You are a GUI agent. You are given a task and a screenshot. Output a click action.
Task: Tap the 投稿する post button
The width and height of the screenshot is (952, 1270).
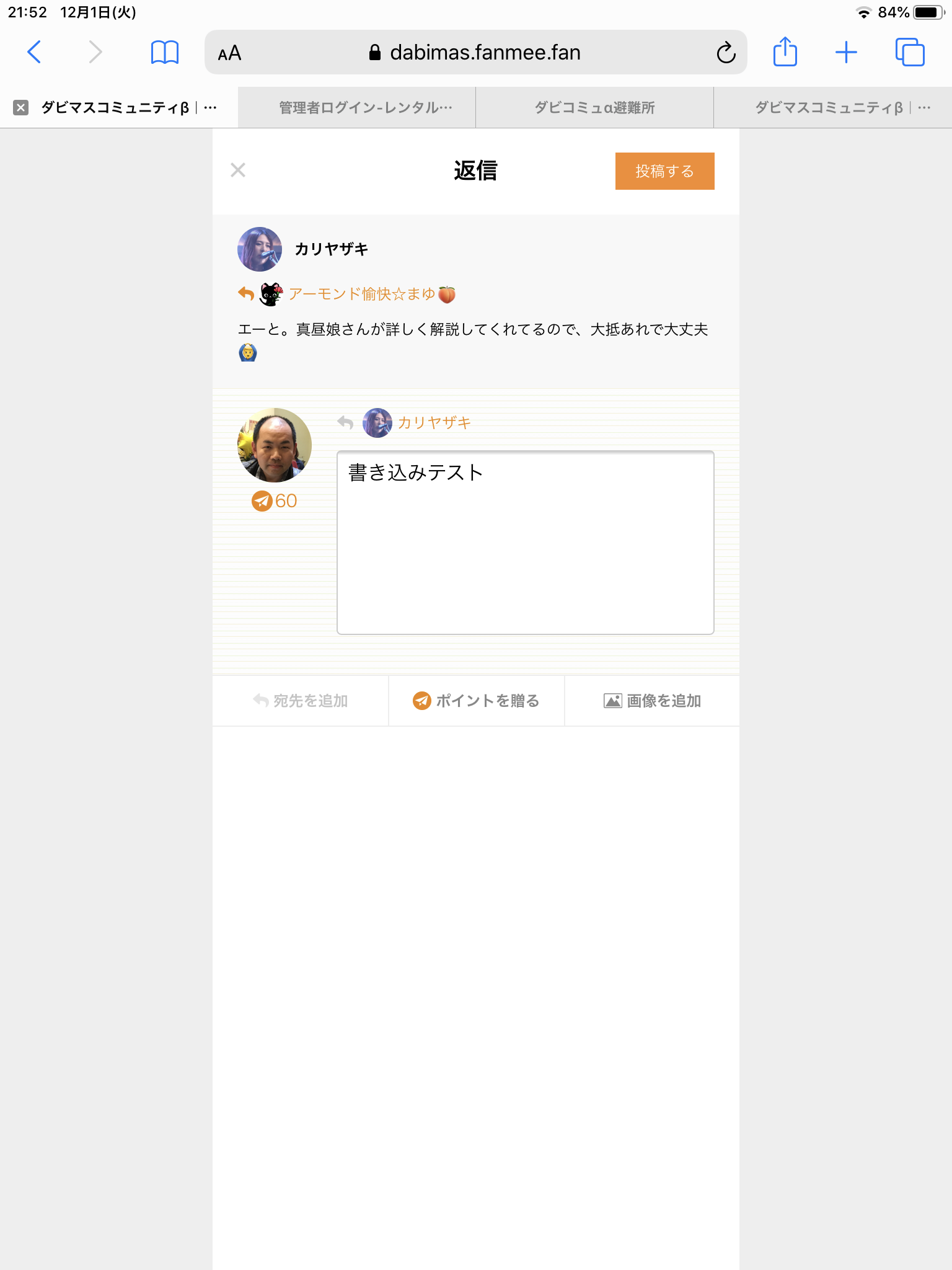point(664,171)
